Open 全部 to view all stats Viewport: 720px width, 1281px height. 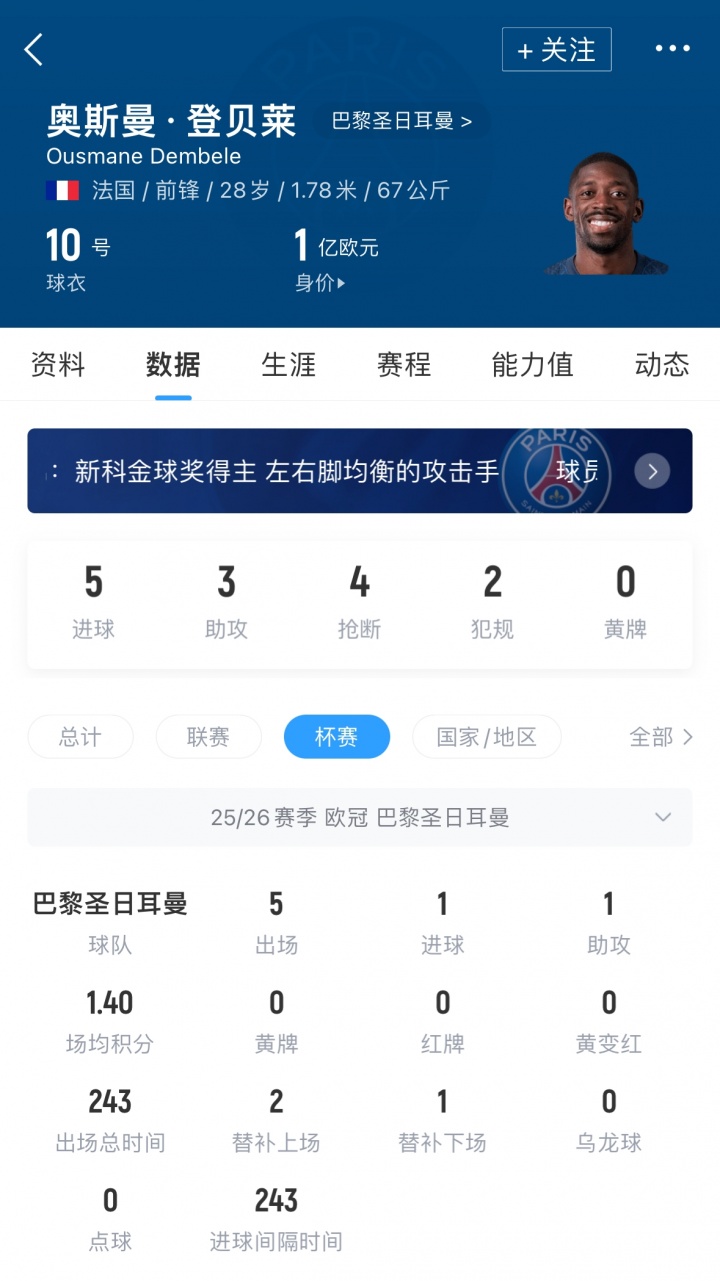pyautogui.click(x=660, y=737)
